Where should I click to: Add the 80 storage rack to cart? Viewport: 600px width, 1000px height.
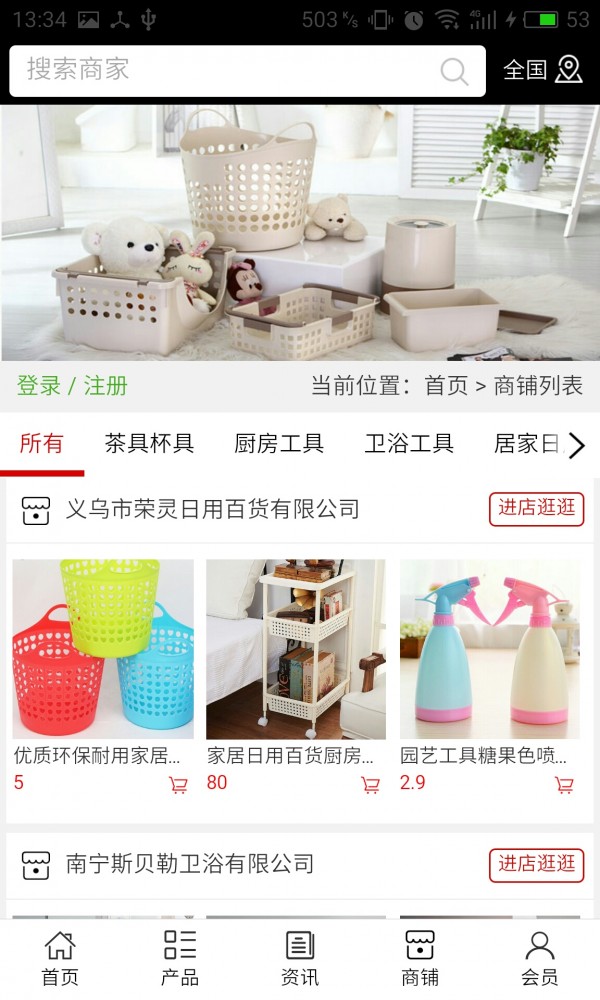coord(370,785)
